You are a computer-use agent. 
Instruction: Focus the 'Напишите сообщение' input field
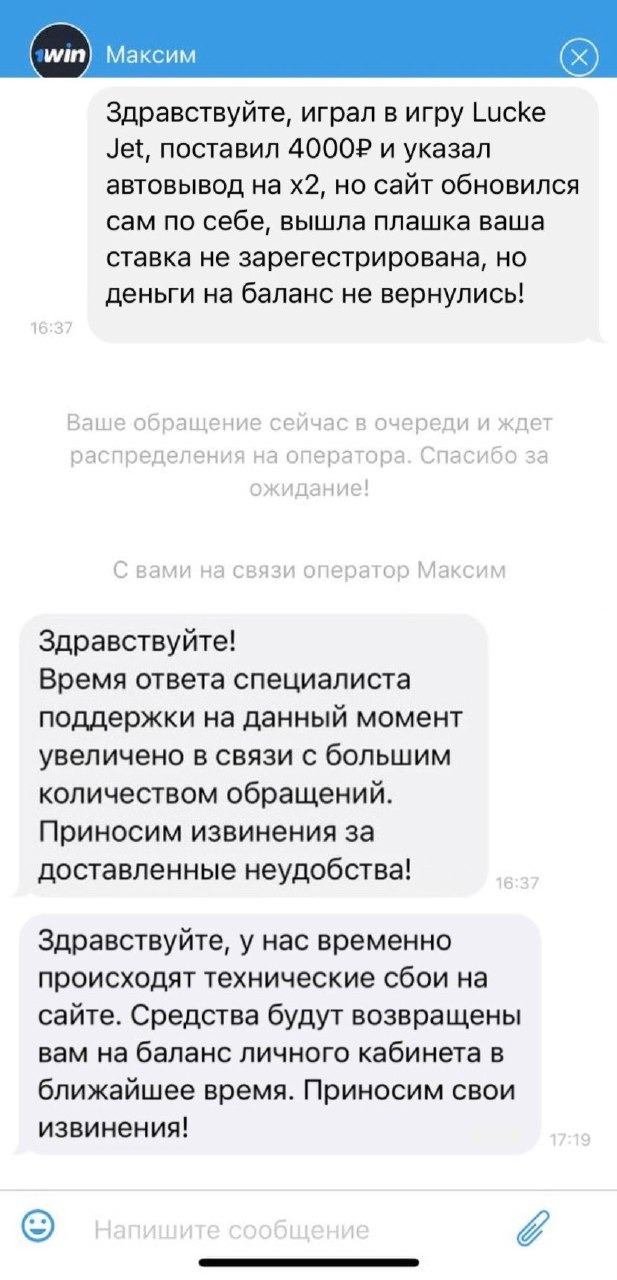270,1229
